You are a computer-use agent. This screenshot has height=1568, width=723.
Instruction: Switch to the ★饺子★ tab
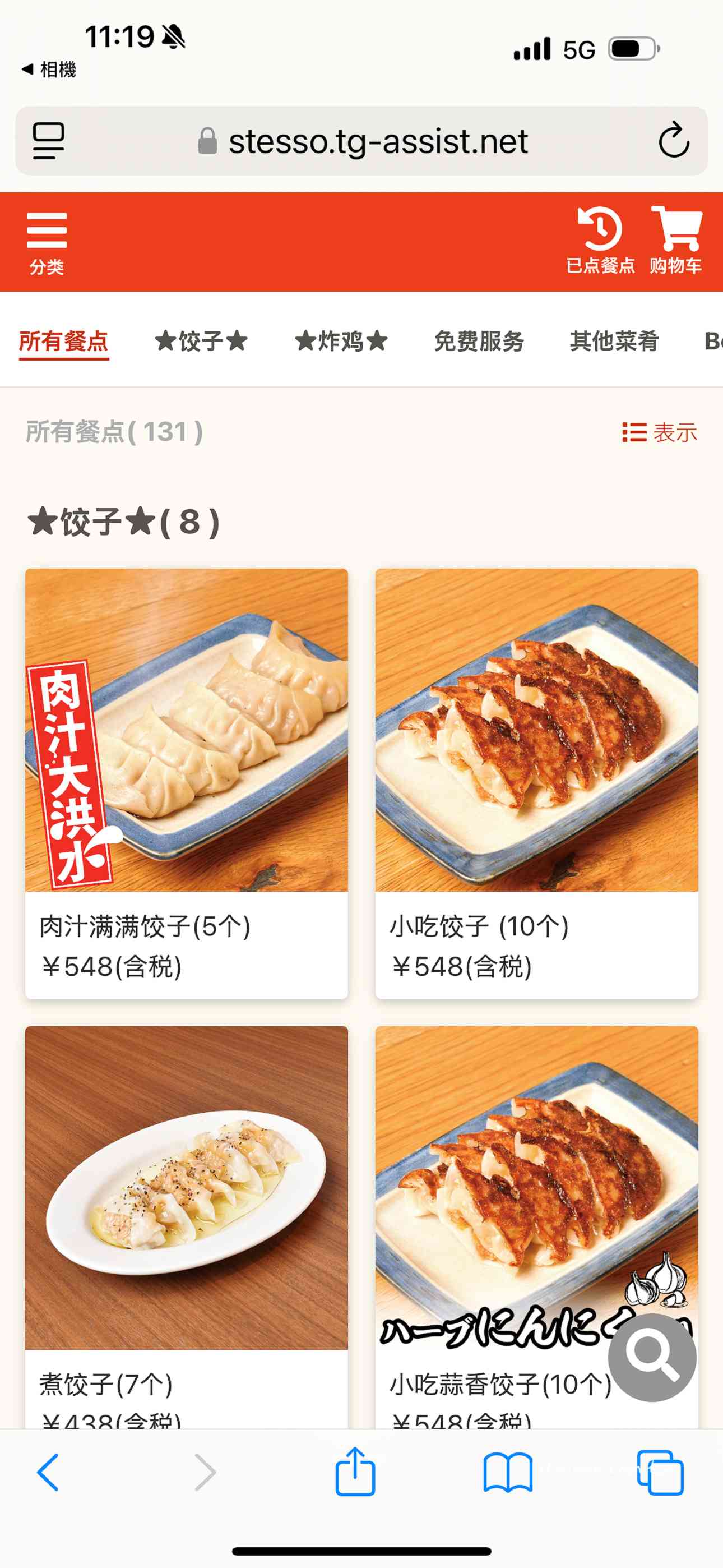click(x=201, y=342)
